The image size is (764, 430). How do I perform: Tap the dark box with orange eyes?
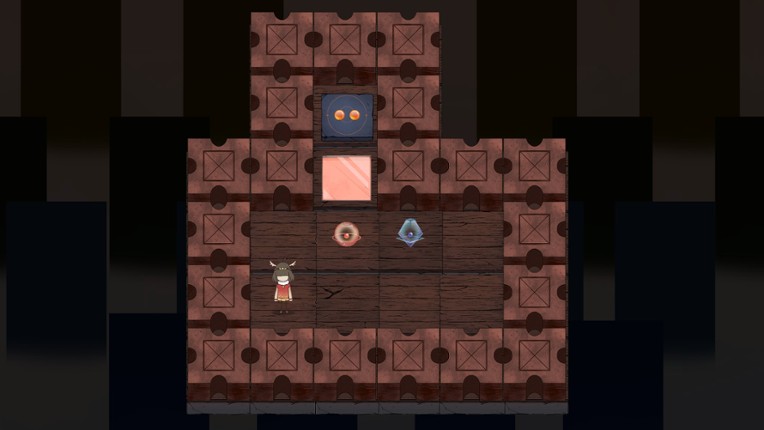pyautogui.click(x=346, y=118)
